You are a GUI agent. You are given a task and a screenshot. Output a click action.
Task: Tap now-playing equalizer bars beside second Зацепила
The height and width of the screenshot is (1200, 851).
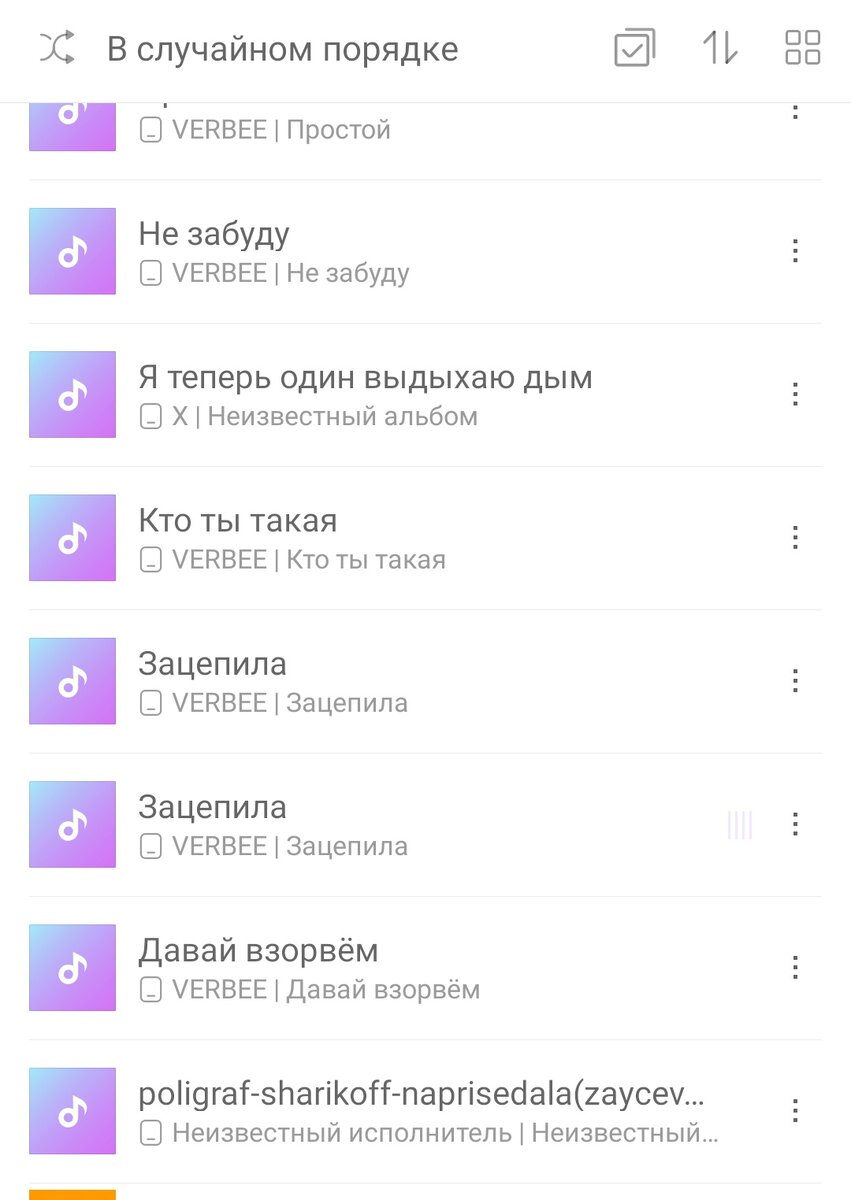(x=739, y=824)
